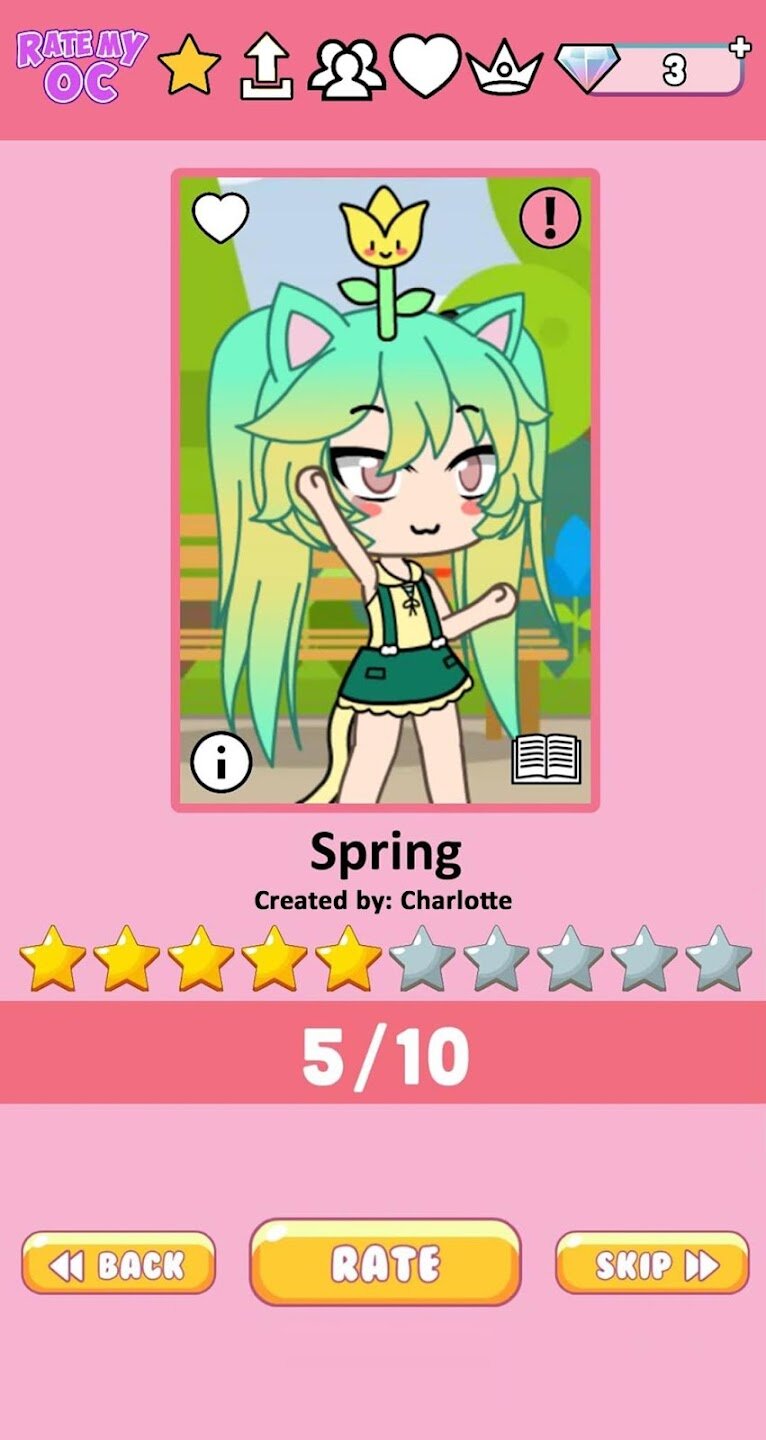
Task: Open favorites heart in top bar
Action: tap(425, 65)
